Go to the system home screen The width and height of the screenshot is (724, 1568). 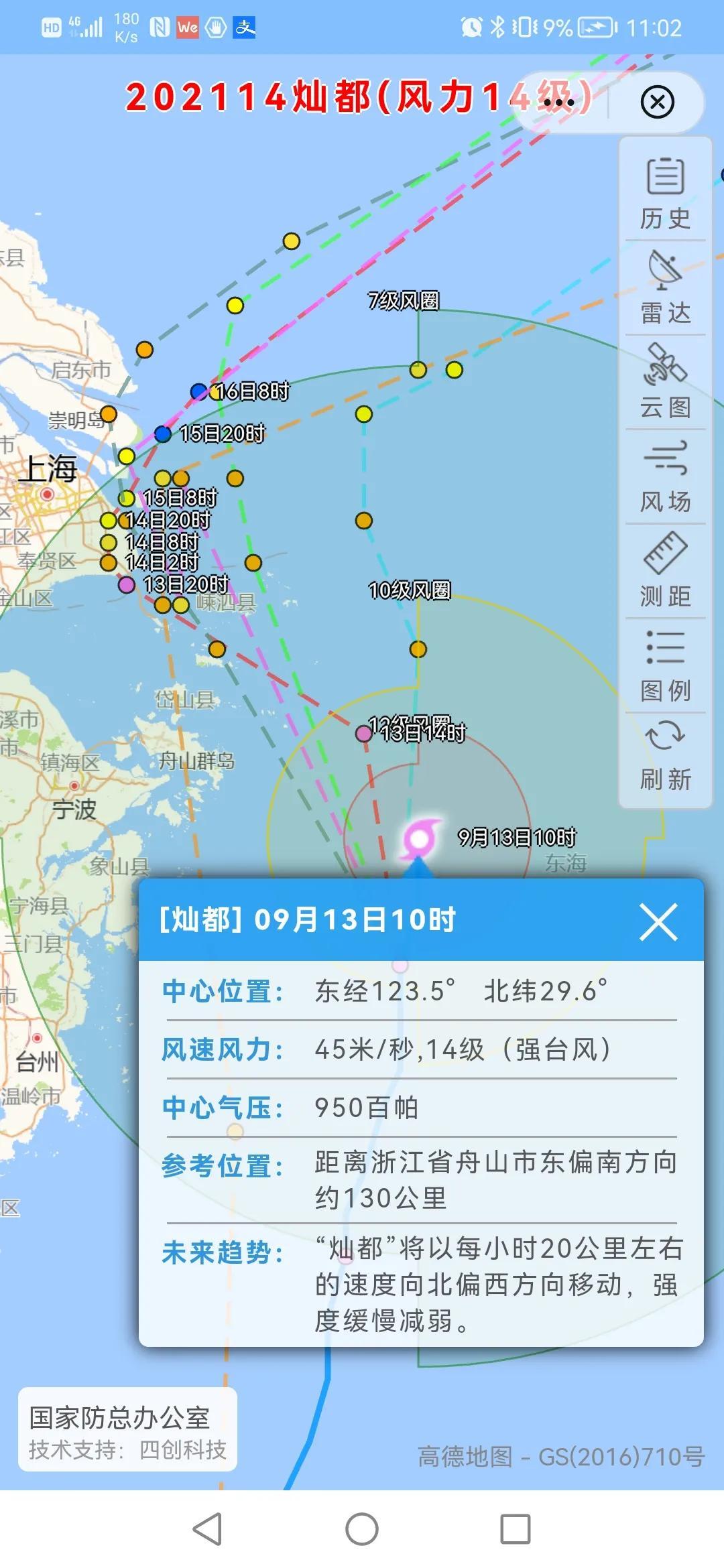(362, 1529)
